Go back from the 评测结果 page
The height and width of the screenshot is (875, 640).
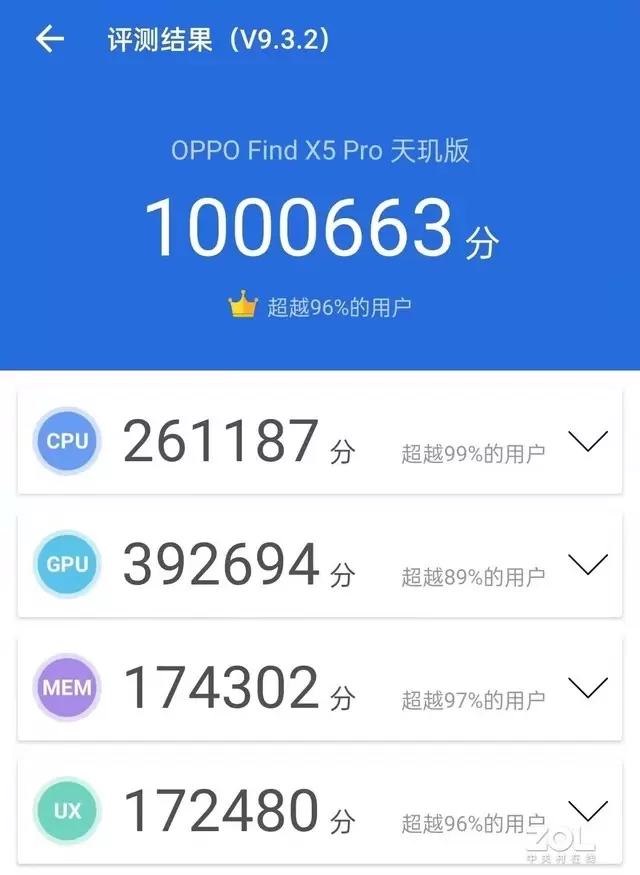[x=49, y=40]
